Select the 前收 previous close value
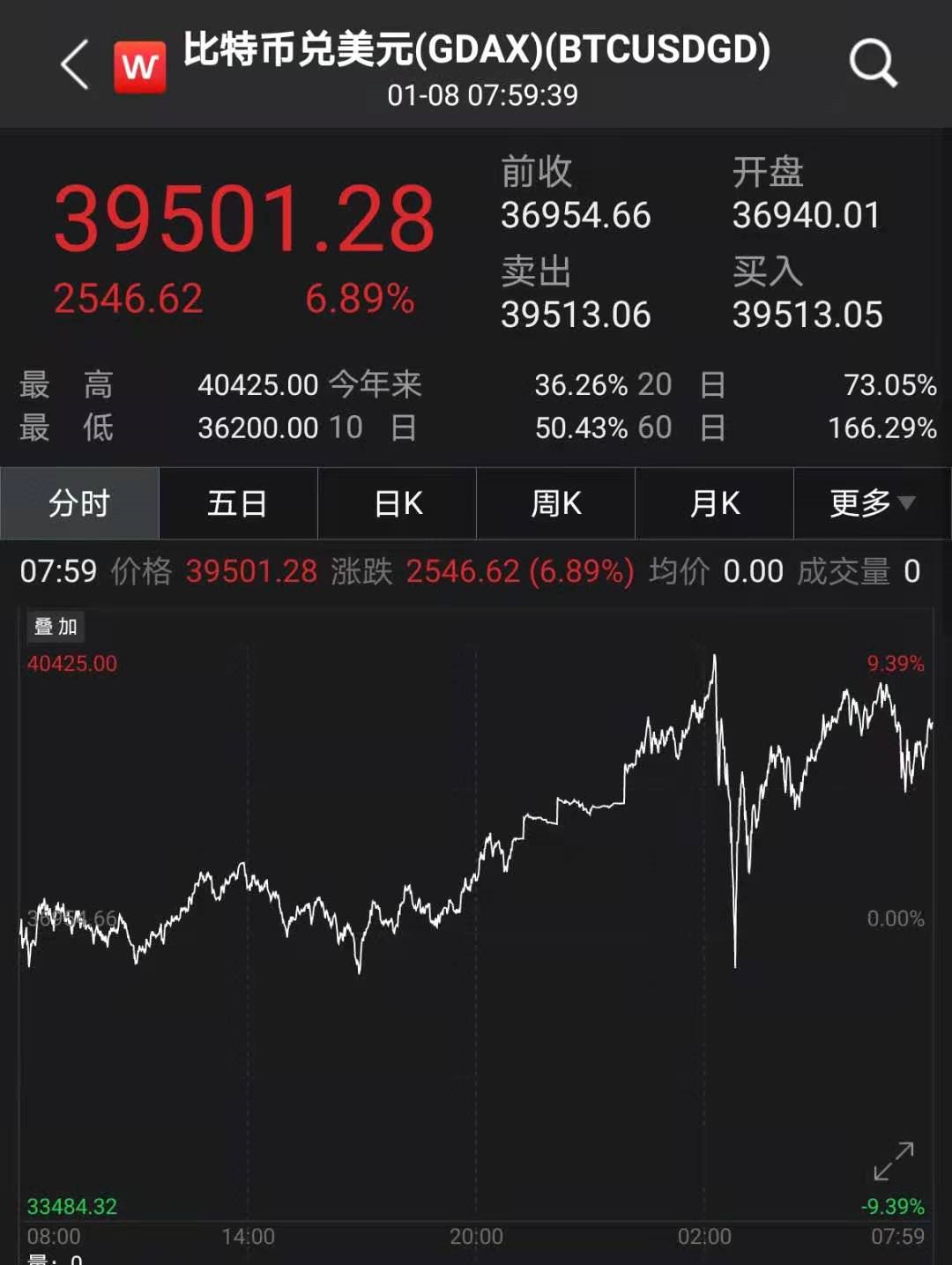952x1265 pixels. (x=576, y=214)
